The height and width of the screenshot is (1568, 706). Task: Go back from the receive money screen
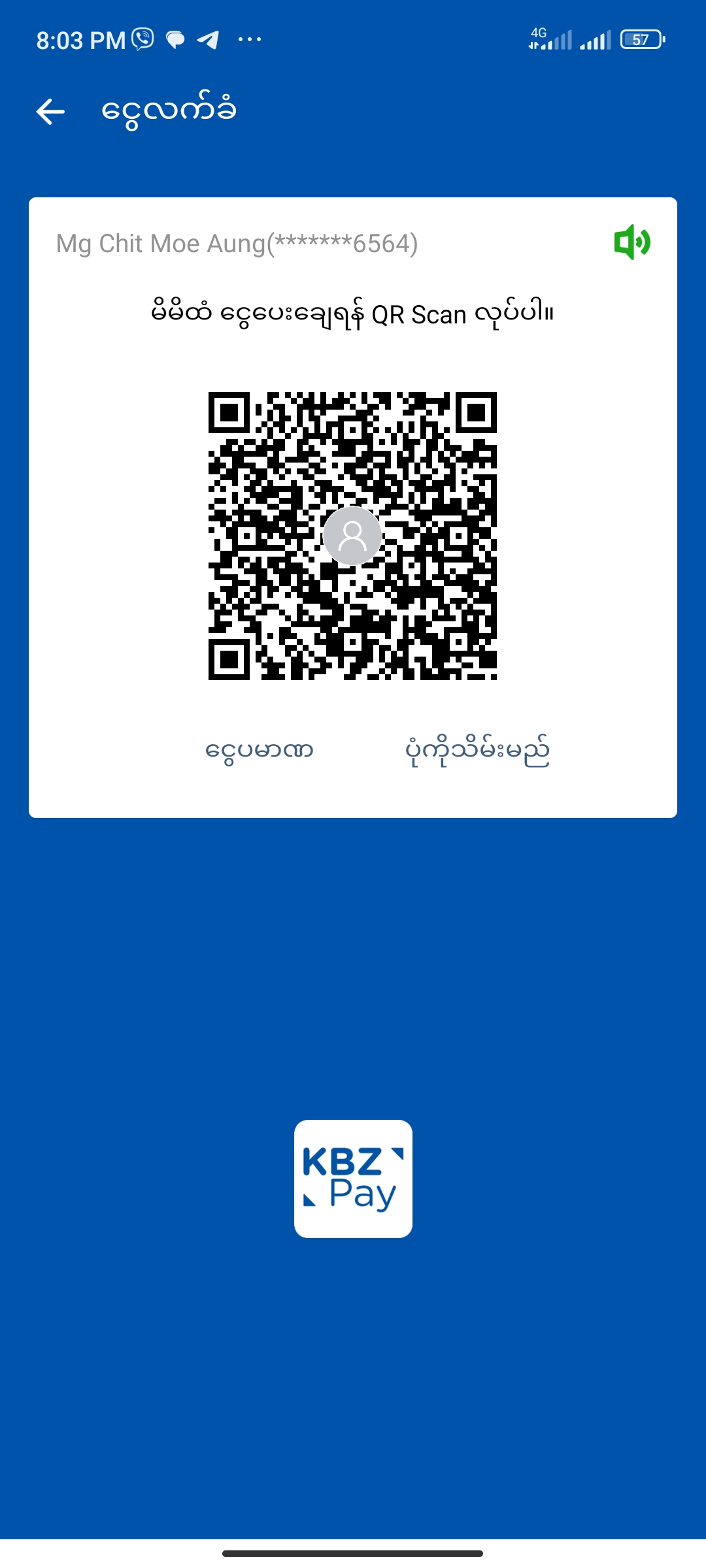(50, 112)
